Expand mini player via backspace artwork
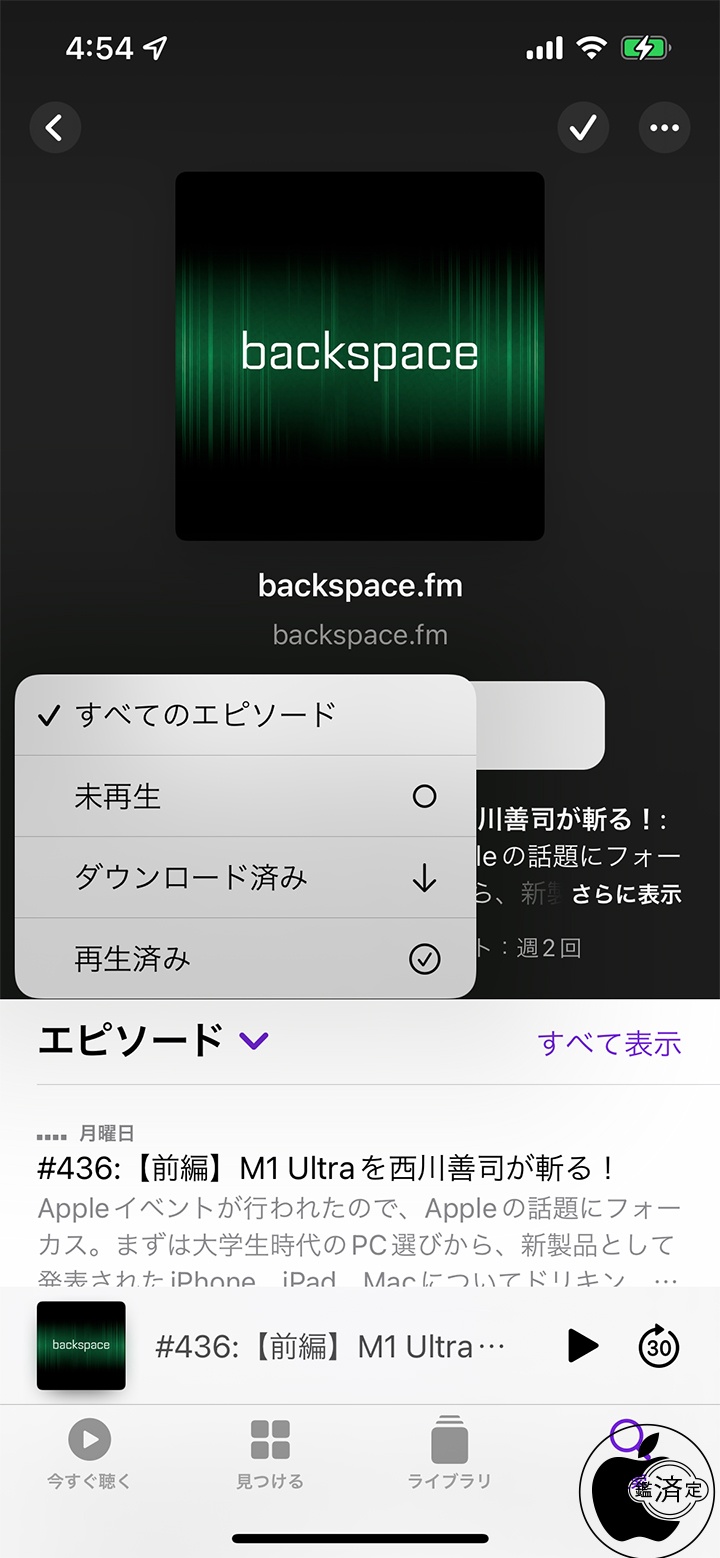720x1558 pixels. click(x=81, y=1346)
